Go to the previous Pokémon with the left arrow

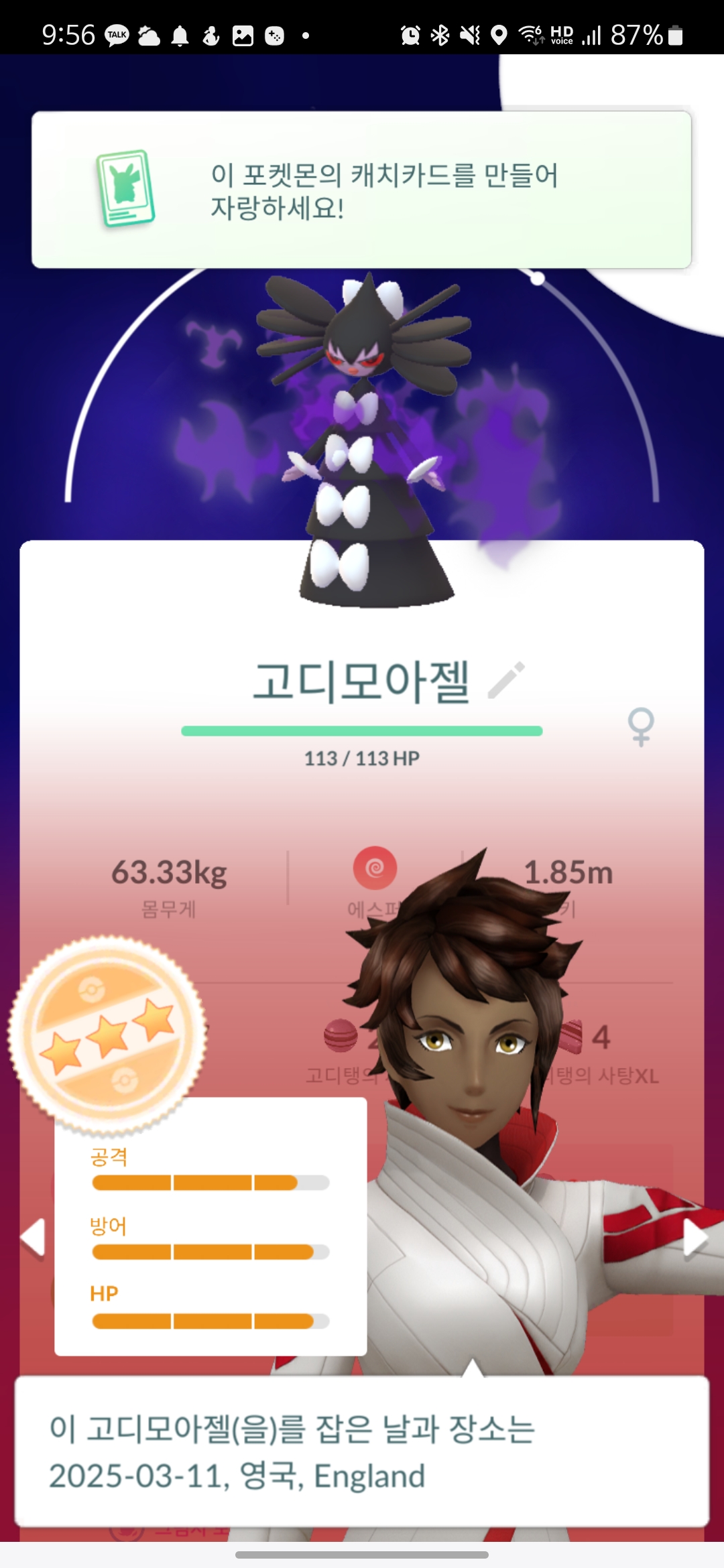tap(33, 1237)
